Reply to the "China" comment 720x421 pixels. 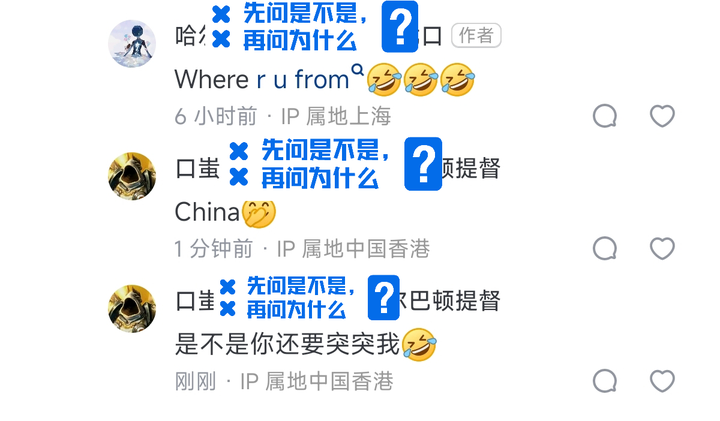[605, 248]
